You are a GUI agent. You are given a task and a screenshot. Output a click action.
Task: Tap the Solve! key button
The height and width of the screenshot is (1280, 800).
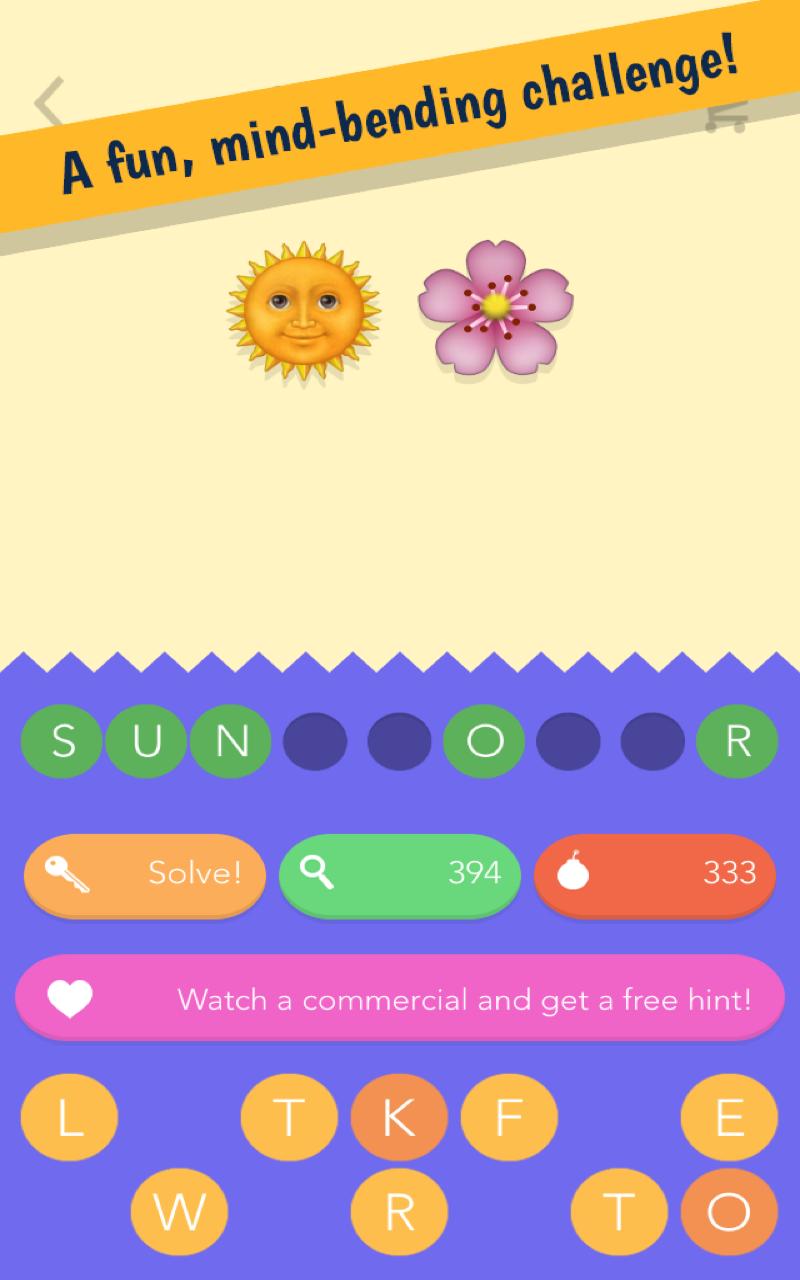144,873
